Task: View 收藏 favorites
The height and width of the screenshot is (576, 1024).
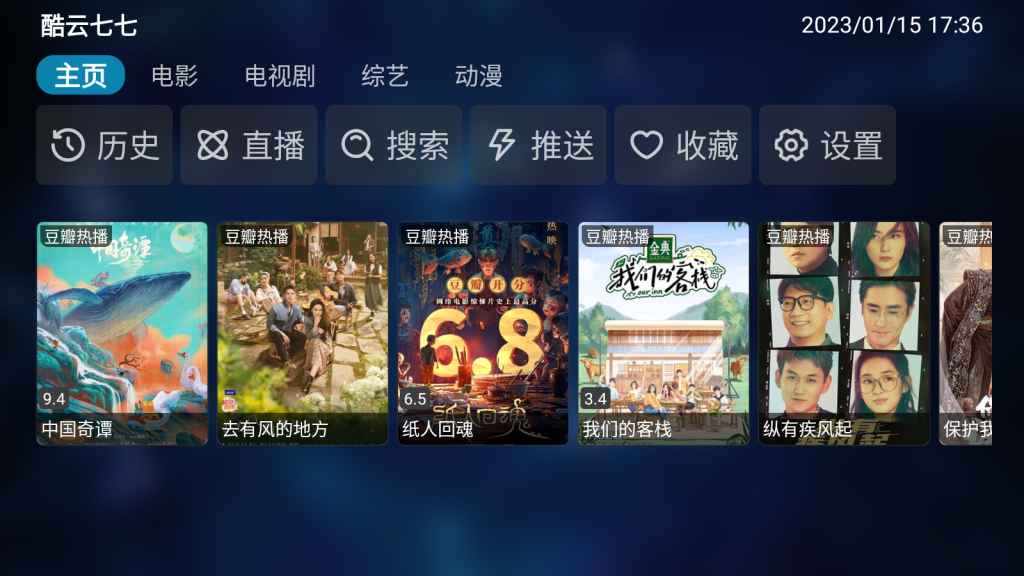Action: click(x=683, y=146)
